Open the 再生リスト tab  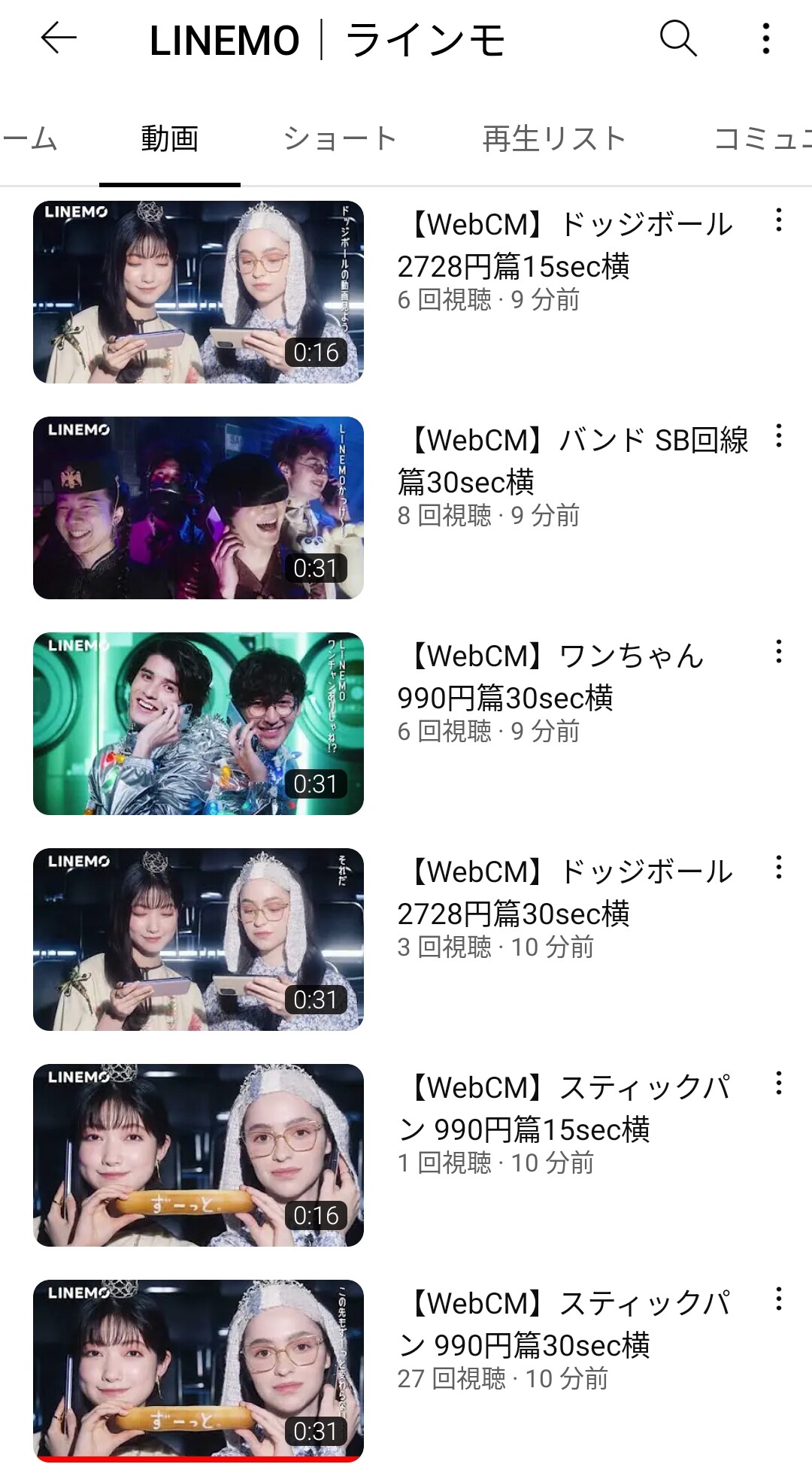[x=554, y=138]
